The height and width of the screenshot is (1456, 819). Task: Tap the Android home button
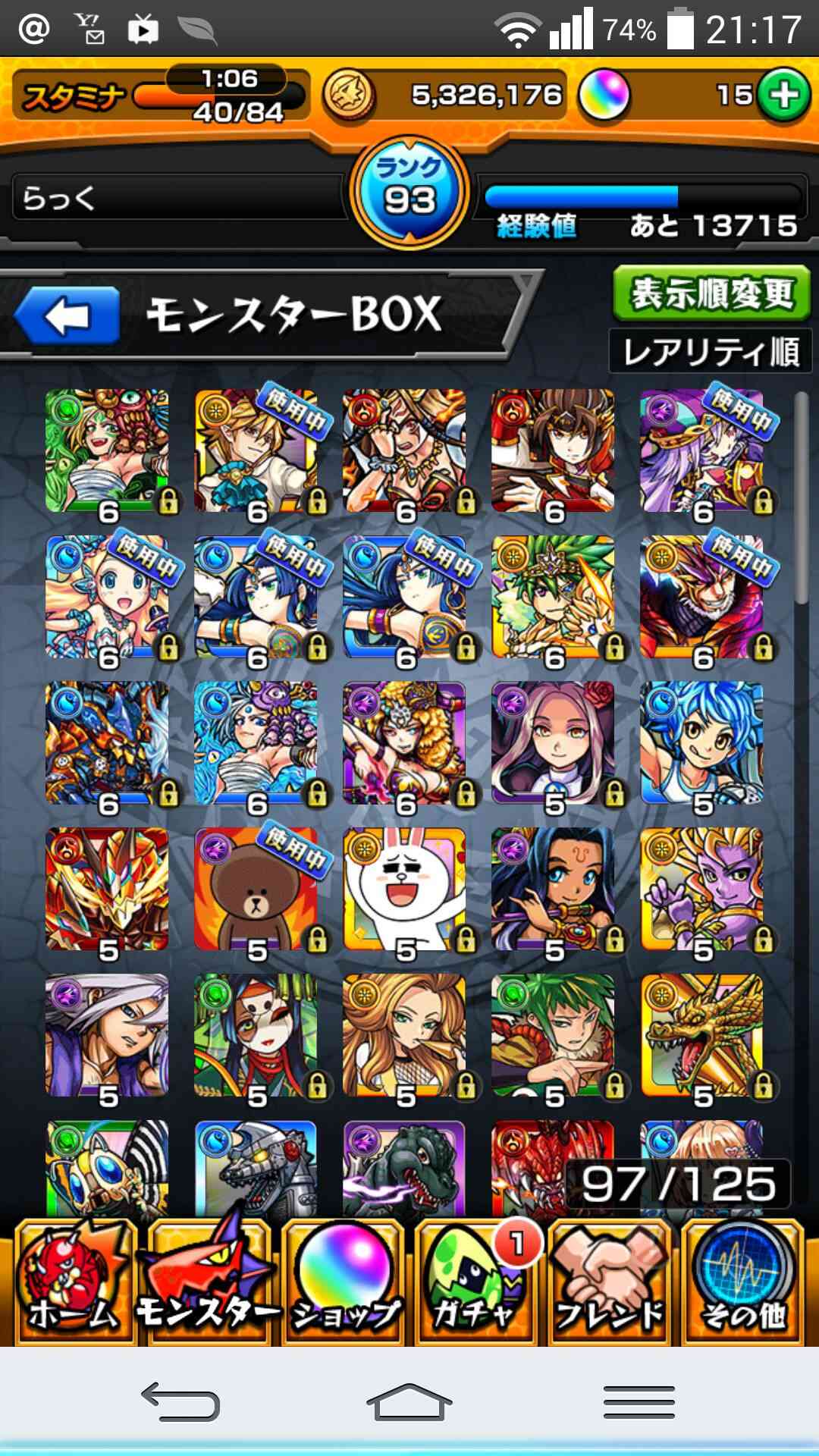[409, 1401]
